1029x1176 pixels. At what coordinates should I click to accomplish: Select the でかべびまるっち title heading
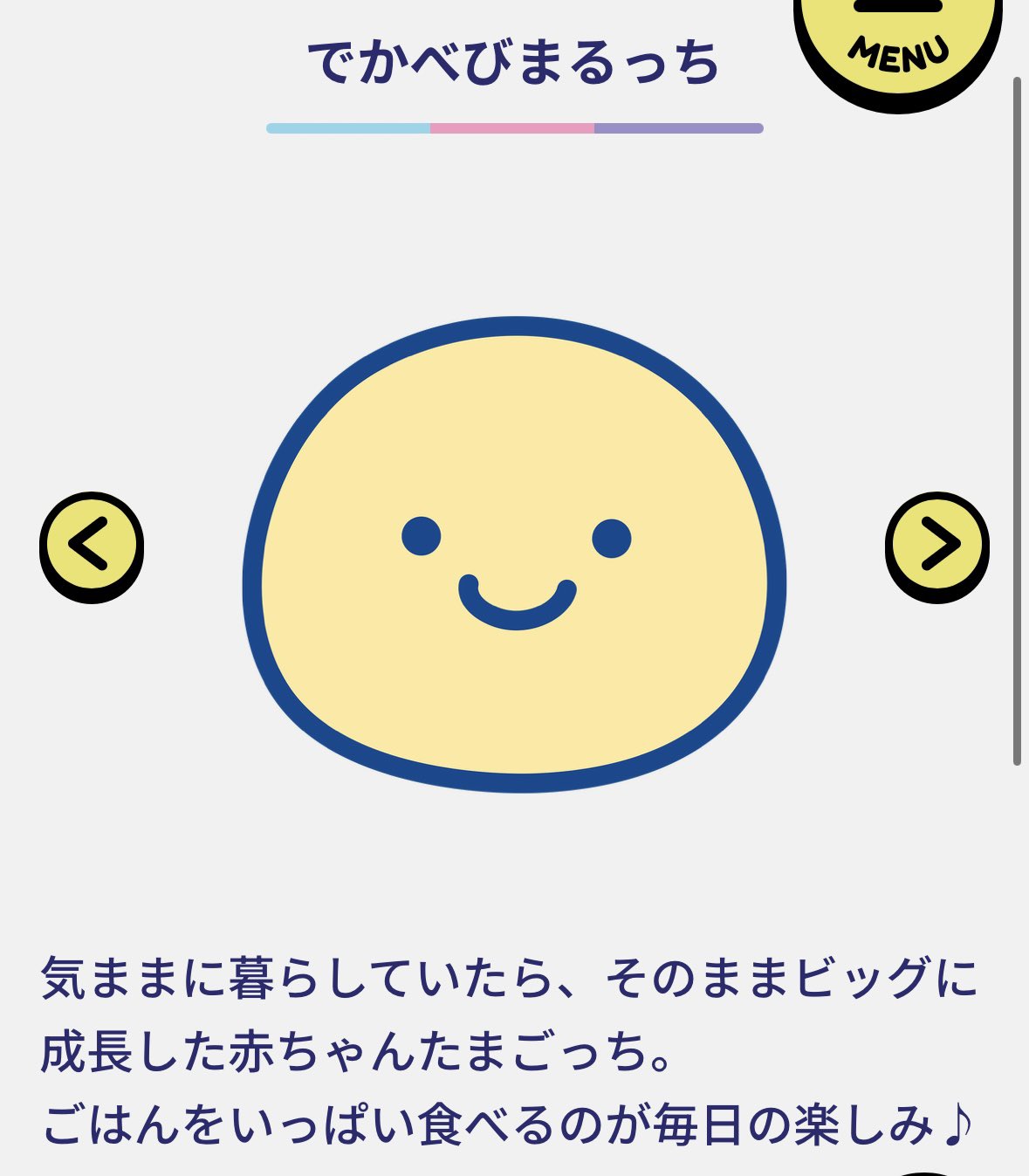[x=514, y=58]
